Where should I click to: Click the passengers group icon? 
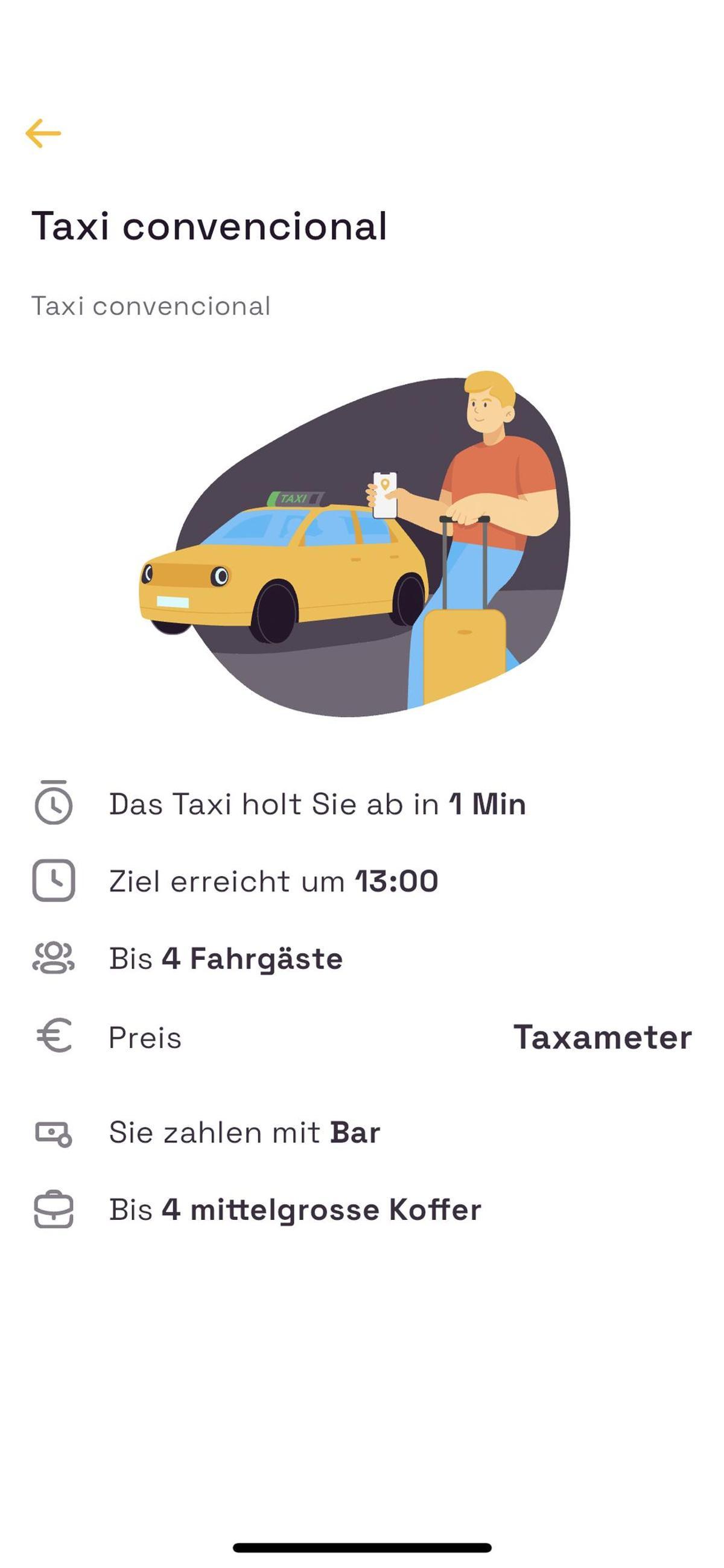54,957
